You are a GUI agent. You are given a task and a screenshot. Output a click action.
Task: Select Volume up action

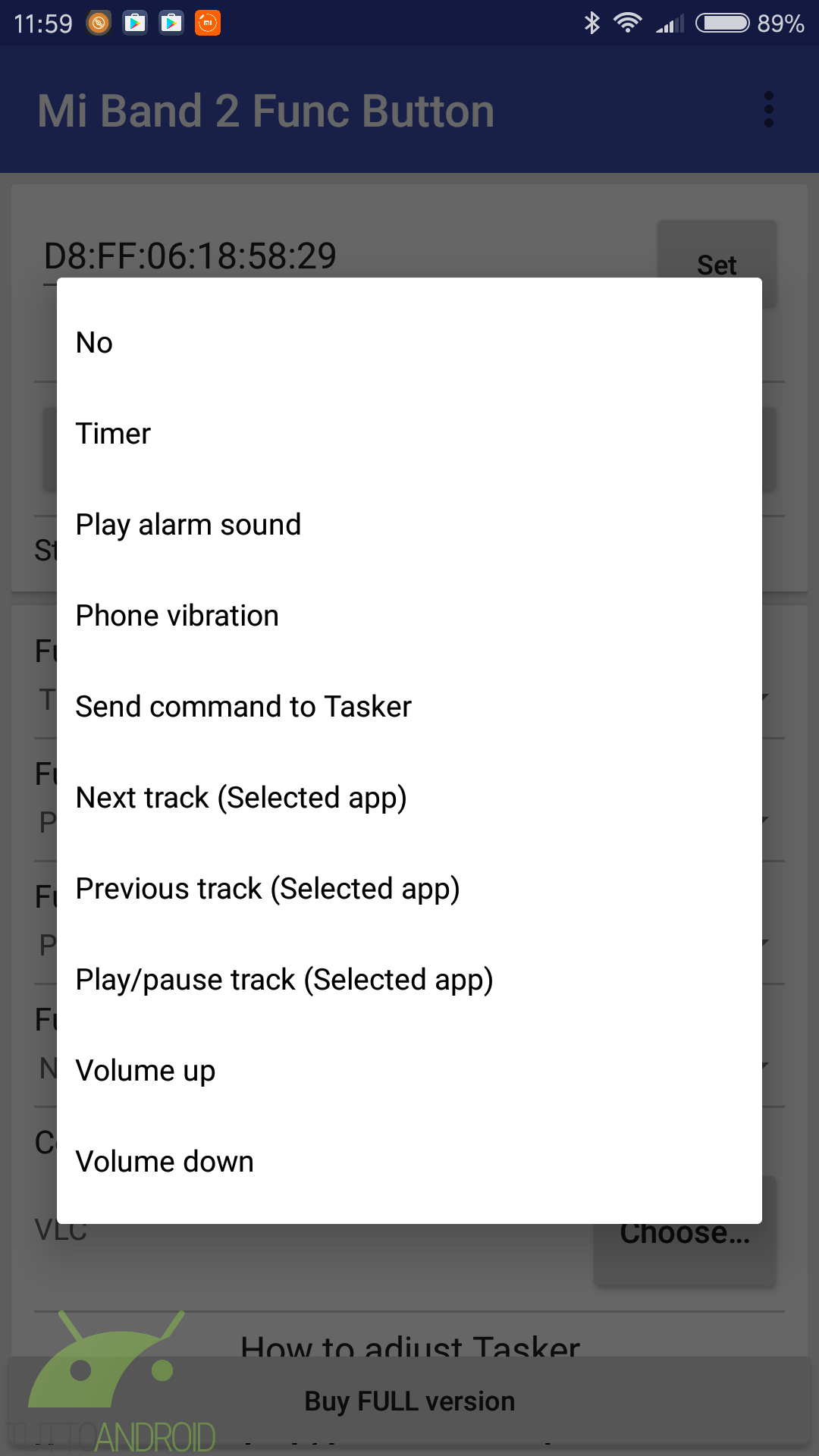coord(409,1071)
